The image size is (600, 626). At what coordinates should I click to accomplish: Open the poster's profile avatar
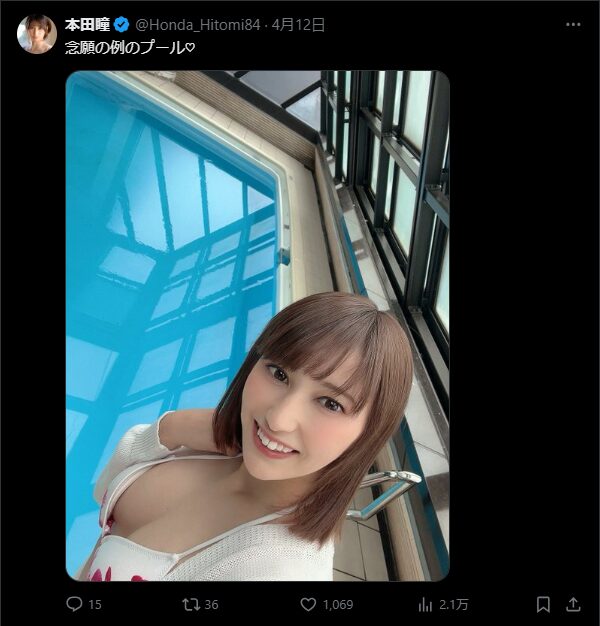tap(36, 34)
